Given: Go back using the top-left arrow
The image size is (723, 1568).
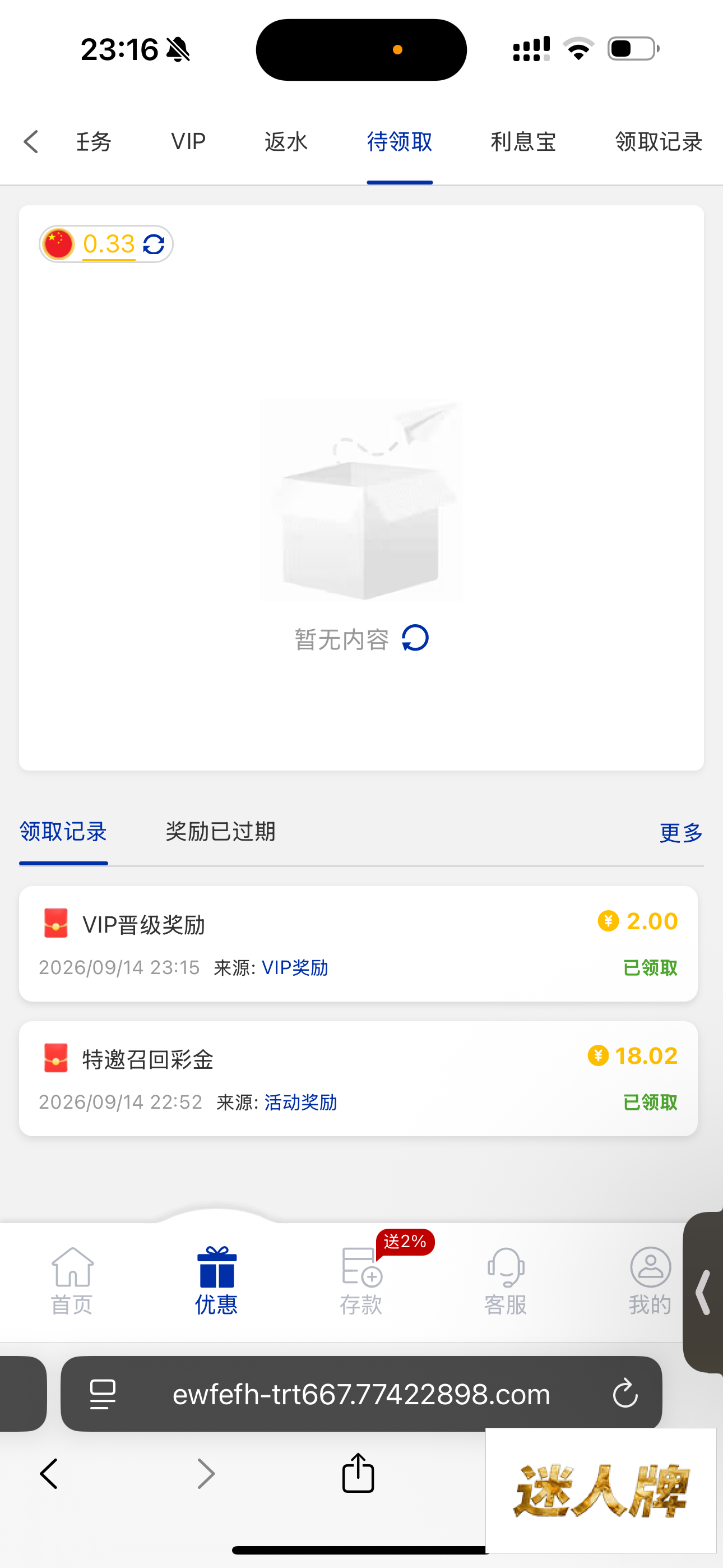Looking at the screenshot, I should click(x=31, y=142).
